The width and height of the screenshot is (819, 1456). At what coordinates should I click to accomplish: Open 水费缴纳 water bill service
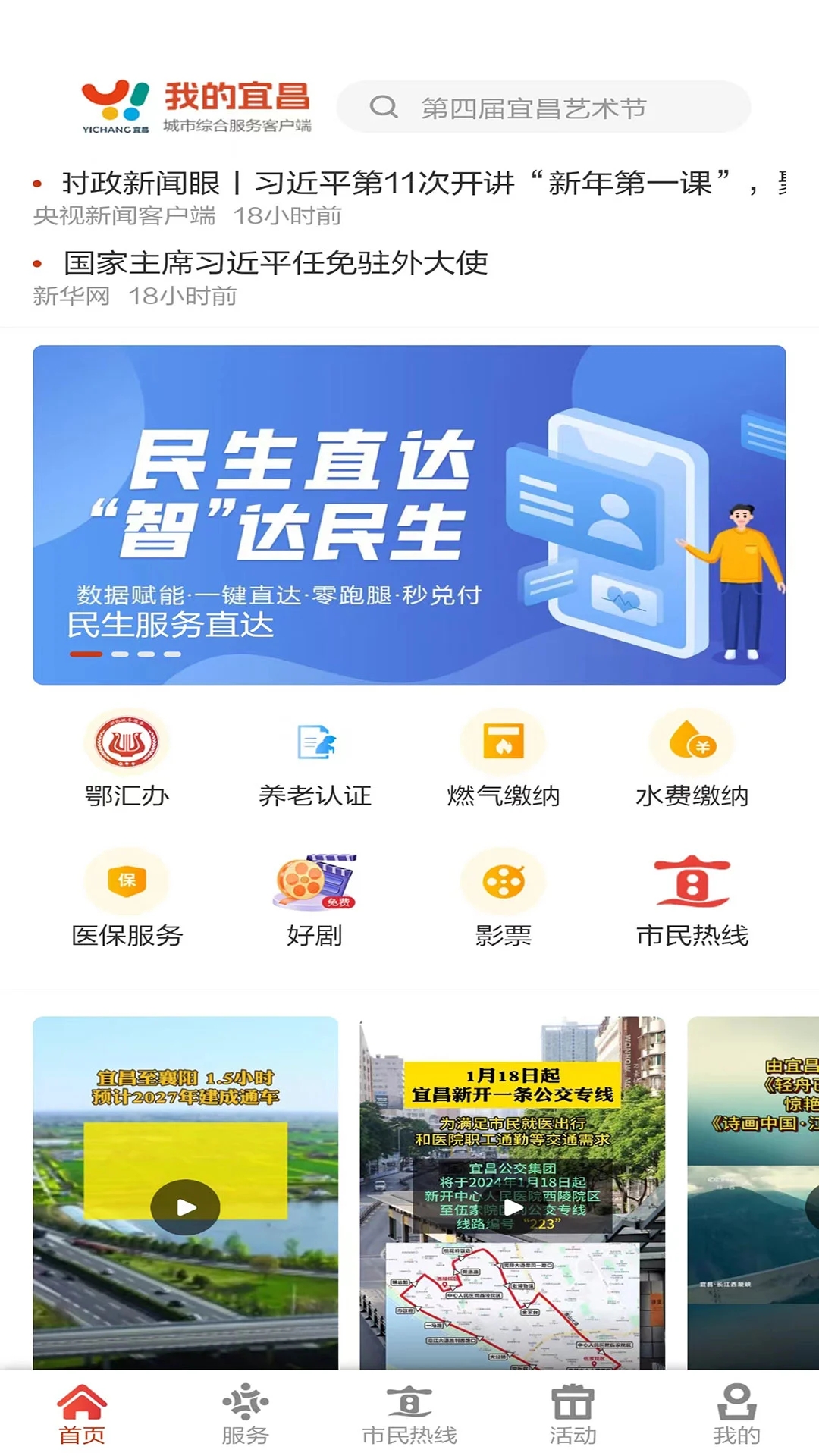(692, 758)
